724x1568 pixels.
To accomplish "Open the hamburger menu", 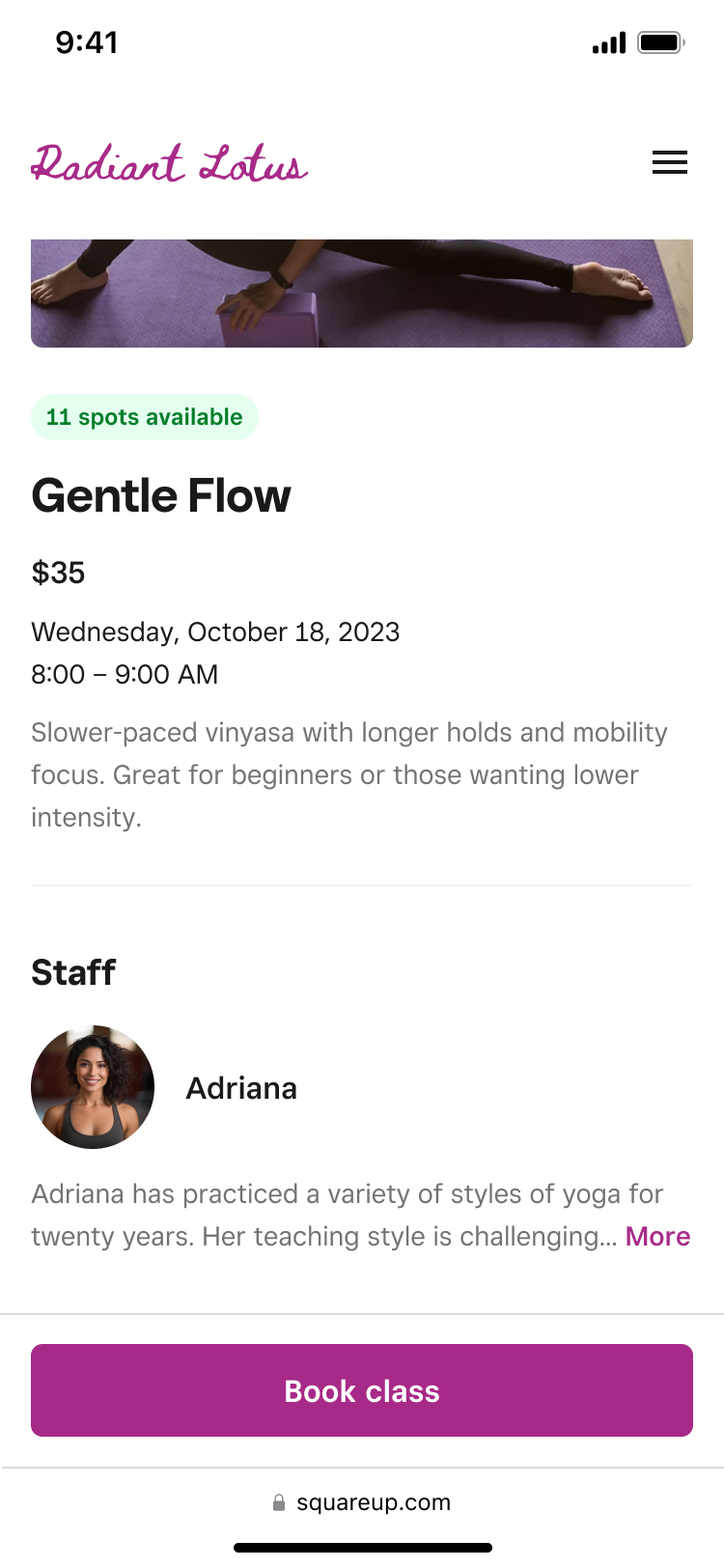I will pos(669,162).
